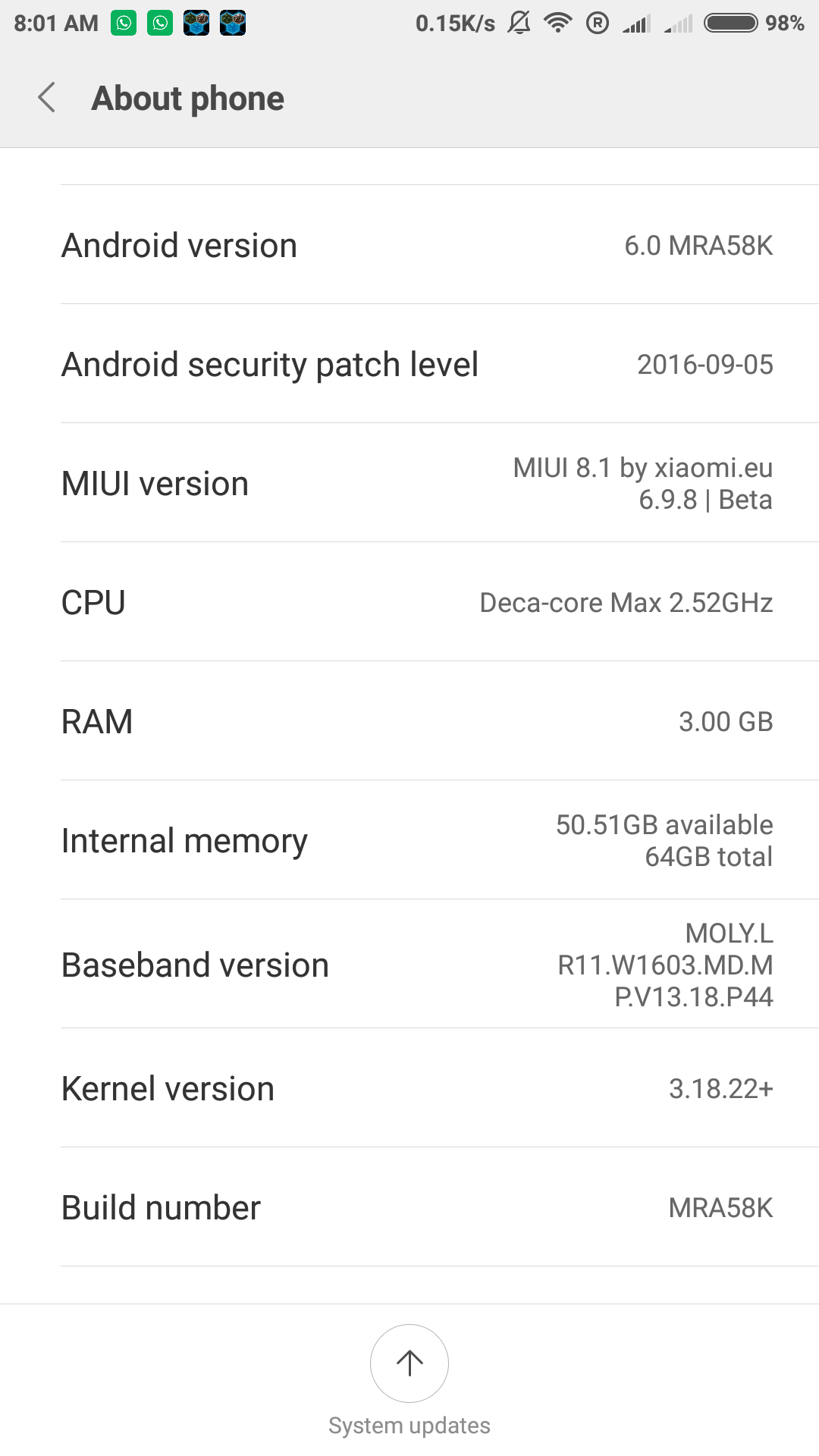Tap the Baseband version row

pyautogui.click(x=409, y=965)
